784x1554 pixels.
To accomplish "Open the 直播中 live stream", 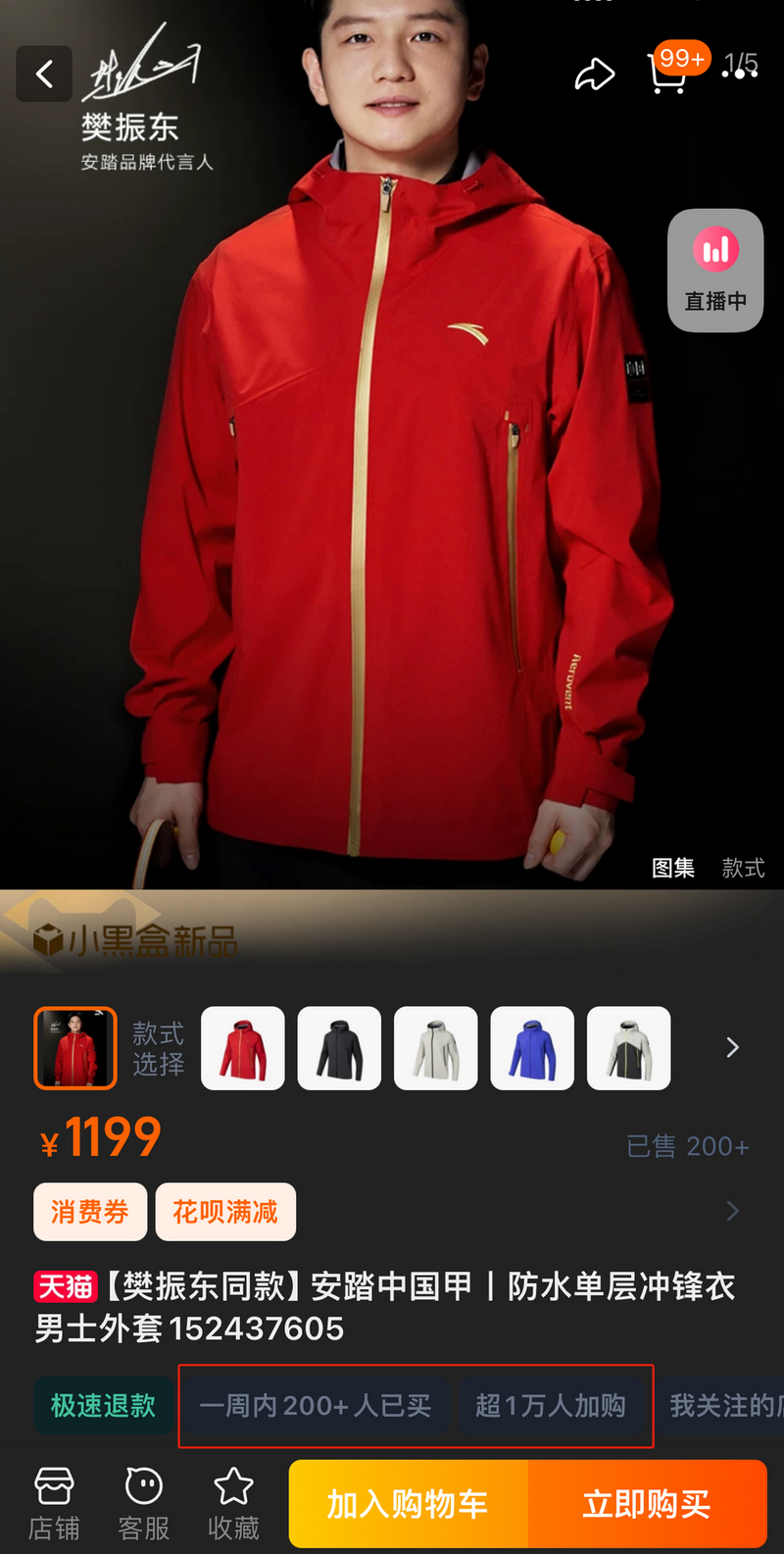I will click(x=715, y=270).
